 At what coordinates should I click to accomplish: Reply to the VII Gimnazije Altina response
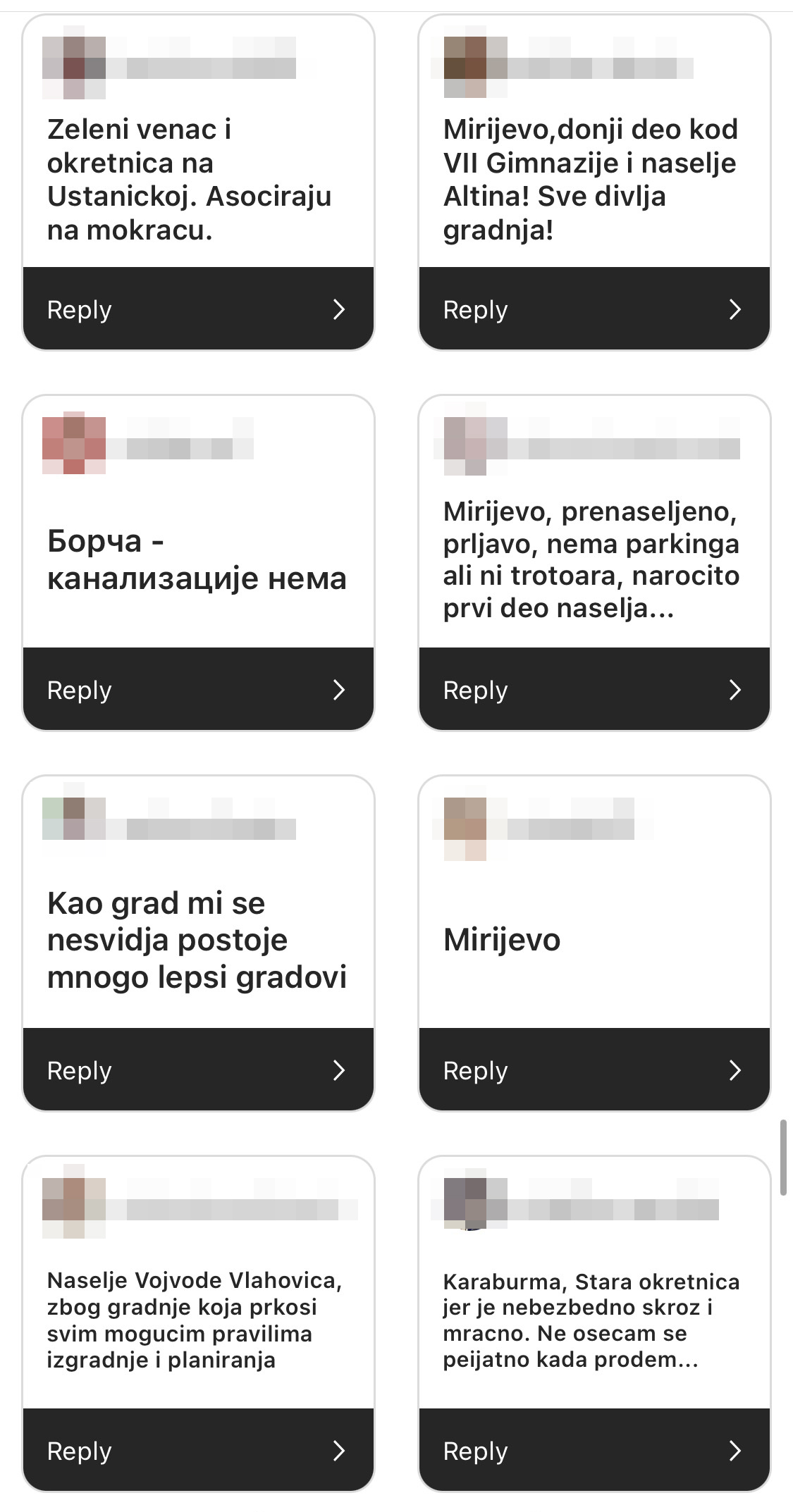coord(594,309)
